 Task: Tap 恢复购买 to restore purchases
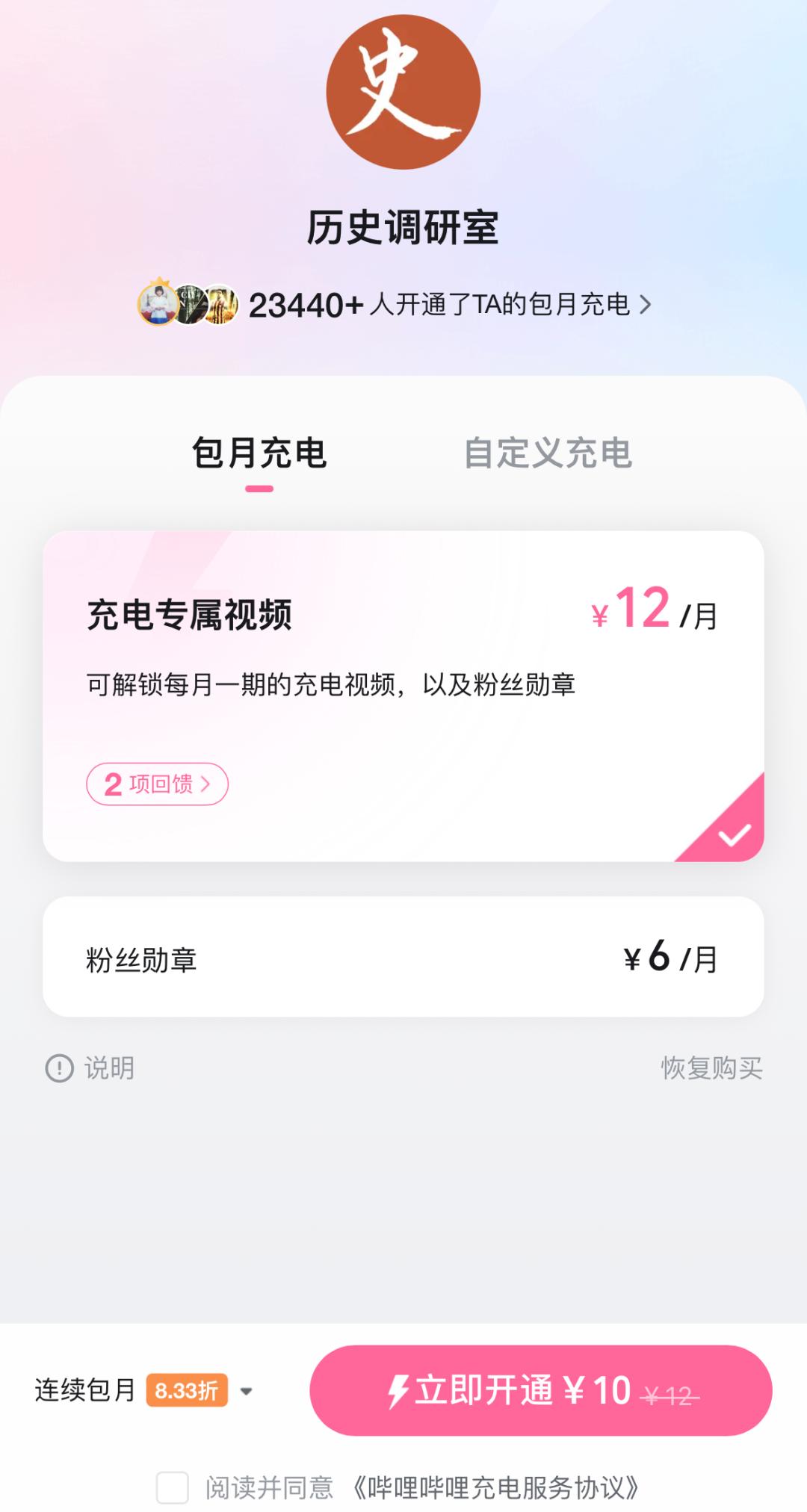click(711, 1068)
